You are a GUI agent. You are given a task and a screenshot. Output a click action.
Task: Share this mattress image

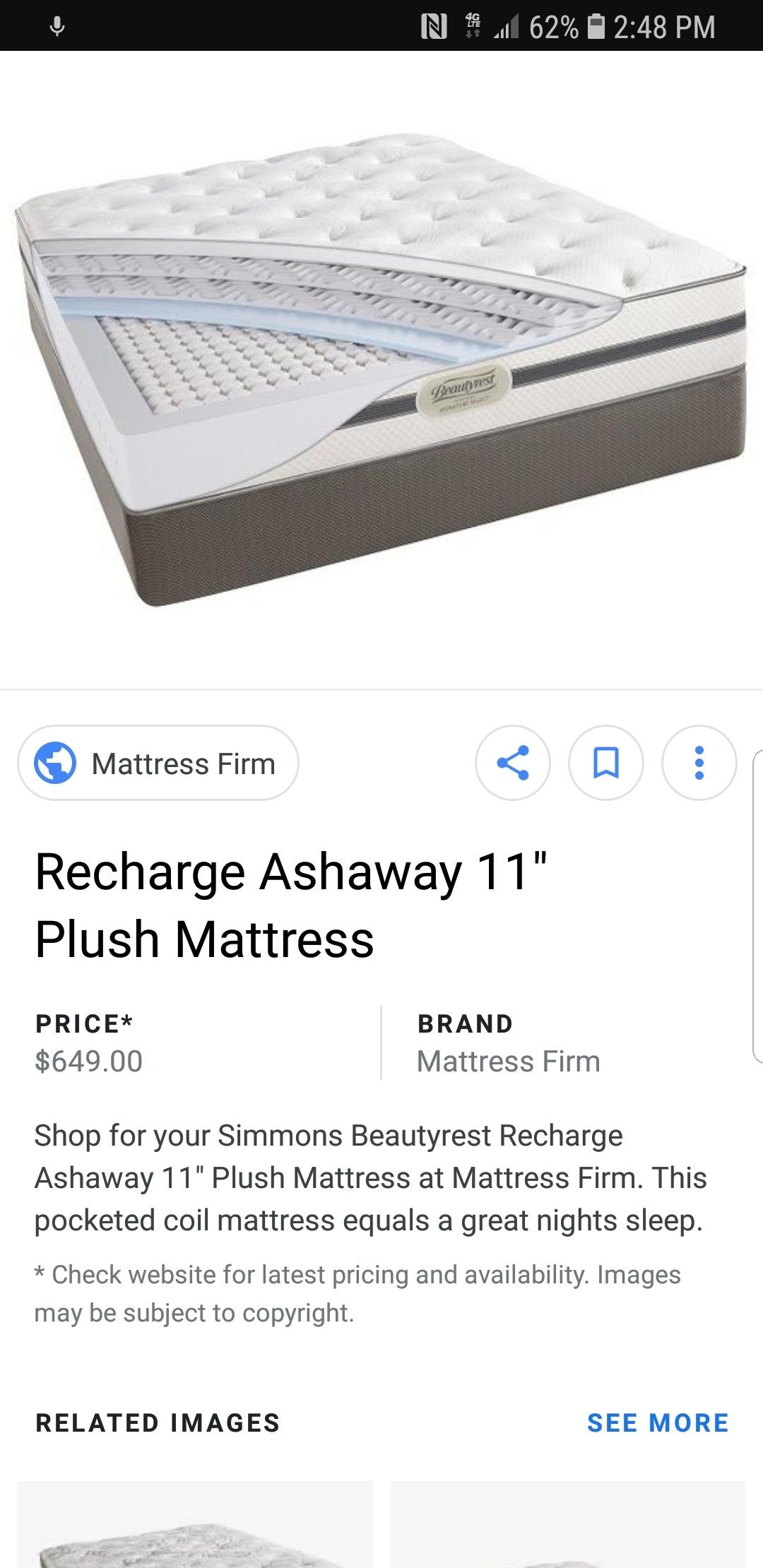point(513,763)
